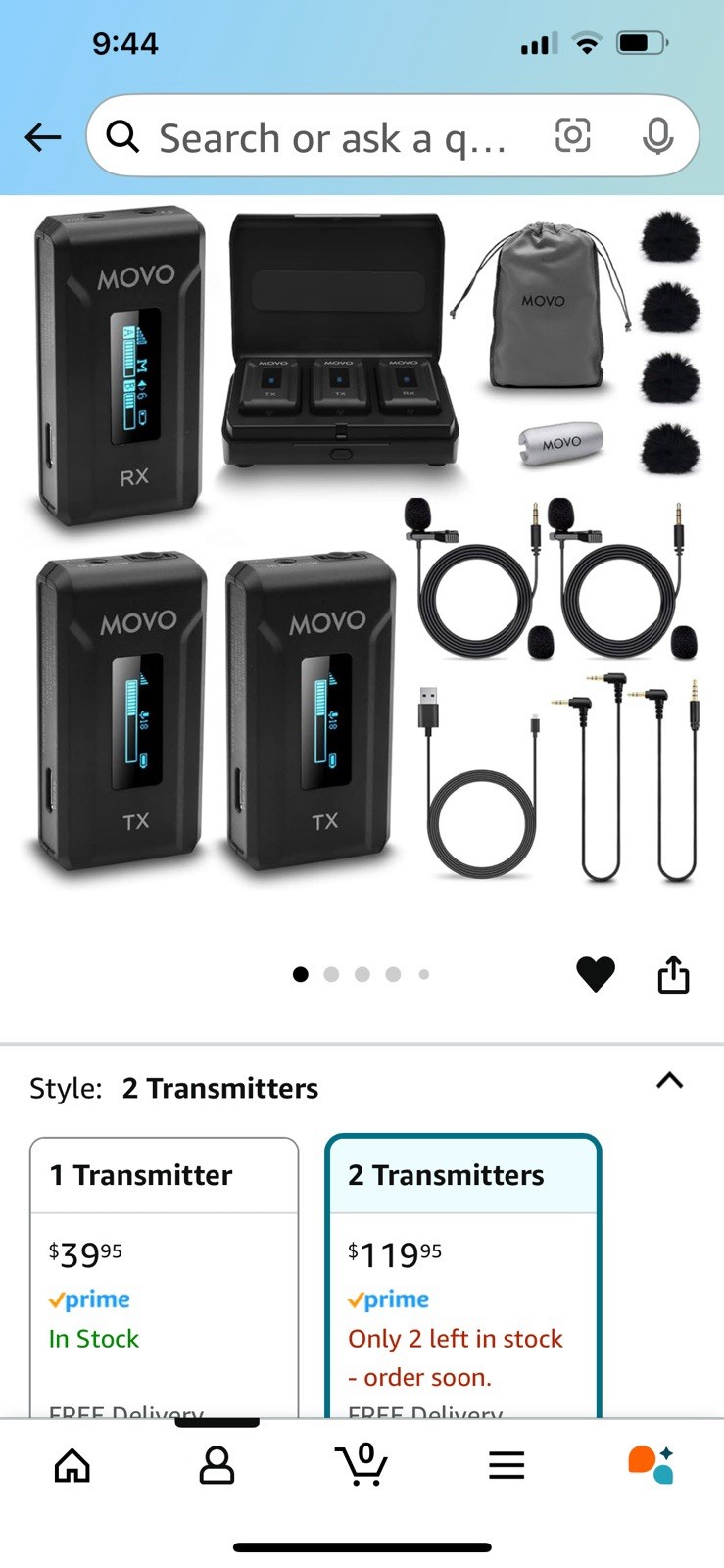This screenshot has width=724, height=1568.
Task: View the shopping cart
Action: (x=362, y=1465)
